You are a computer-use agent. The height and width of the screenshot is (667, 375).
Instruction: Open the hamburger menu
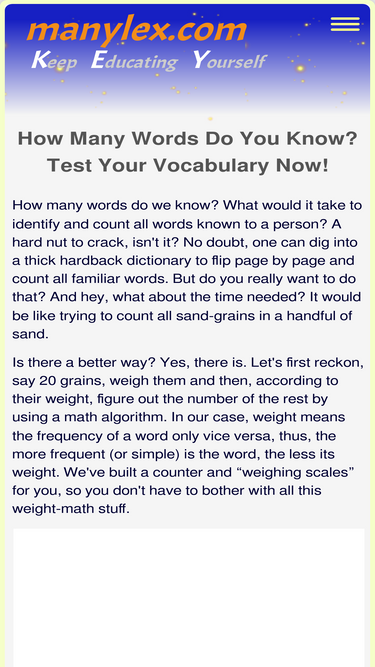(345, 24)
